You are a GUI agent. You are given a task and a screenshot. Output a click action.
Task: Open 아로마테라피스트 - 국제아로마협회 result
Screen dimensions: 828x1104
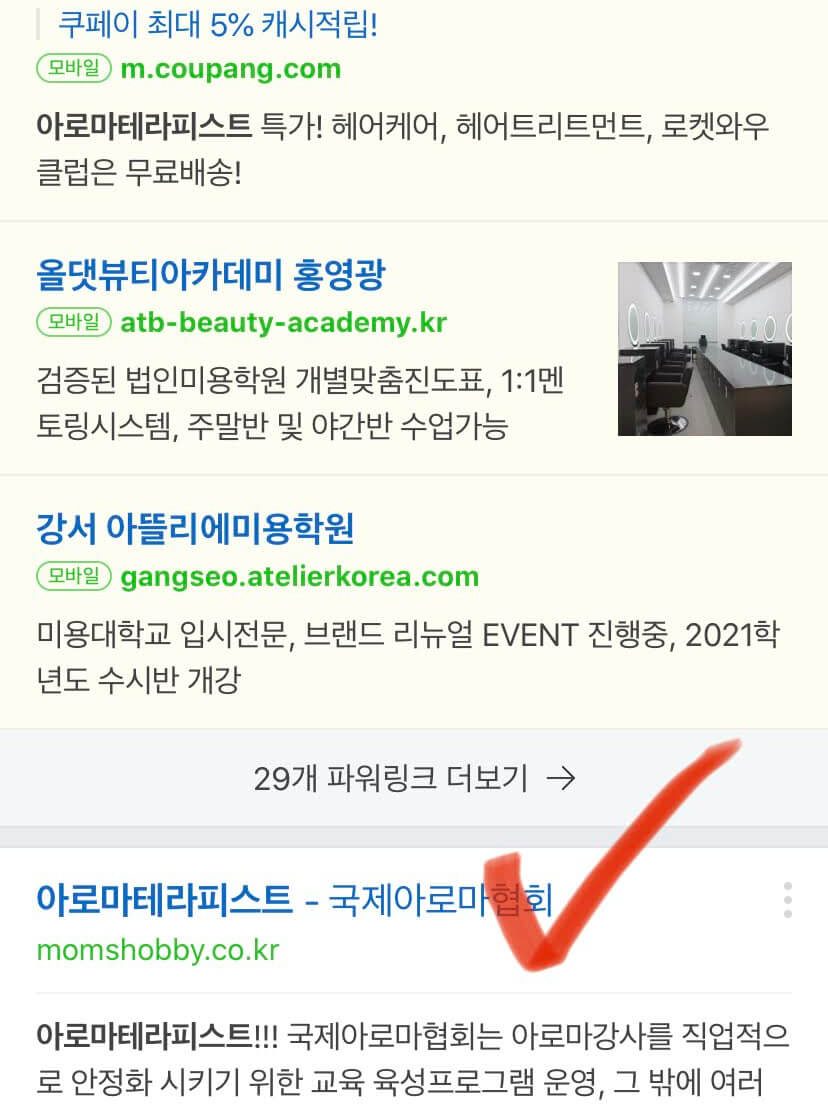[x=293, y=898]
